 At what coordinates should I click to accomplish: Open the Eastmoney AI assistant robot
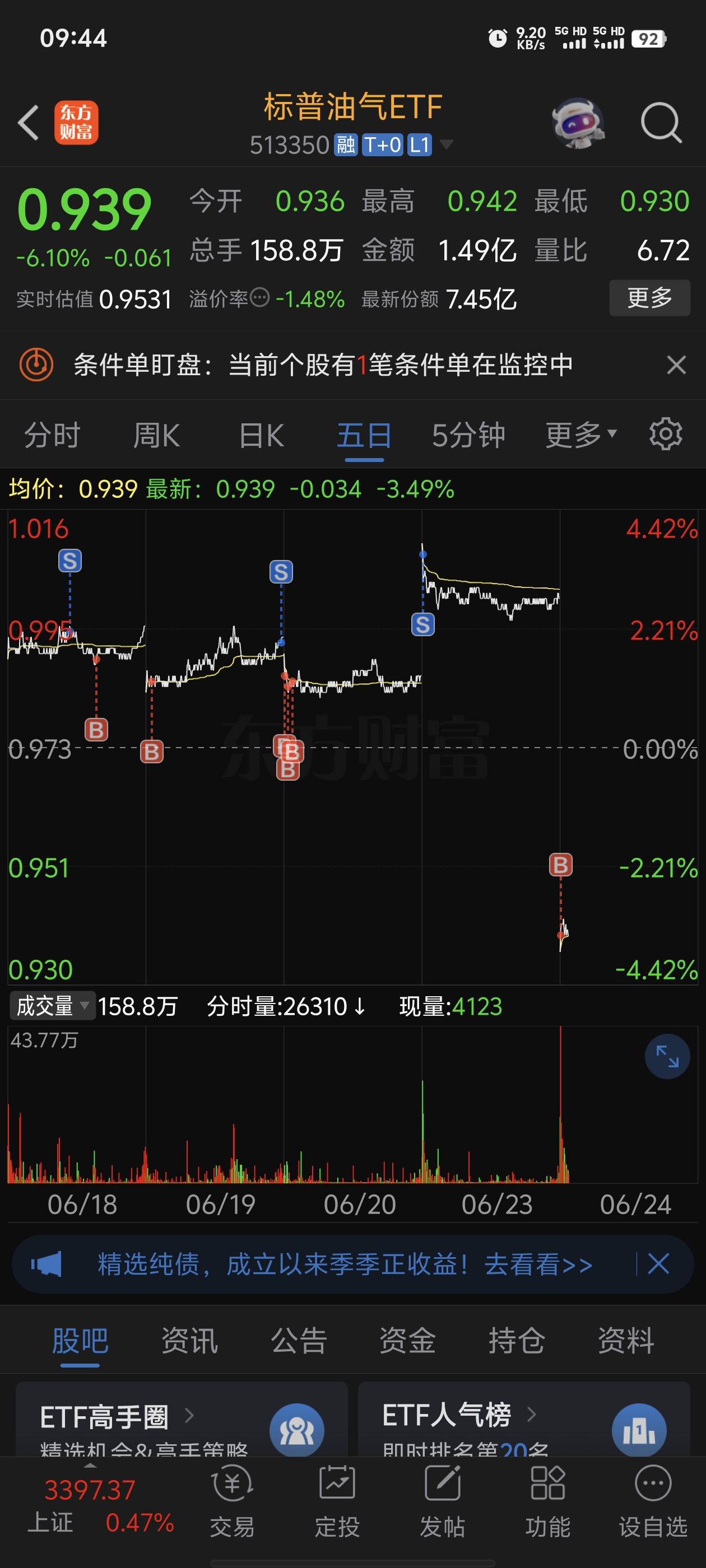coord(579,123)
